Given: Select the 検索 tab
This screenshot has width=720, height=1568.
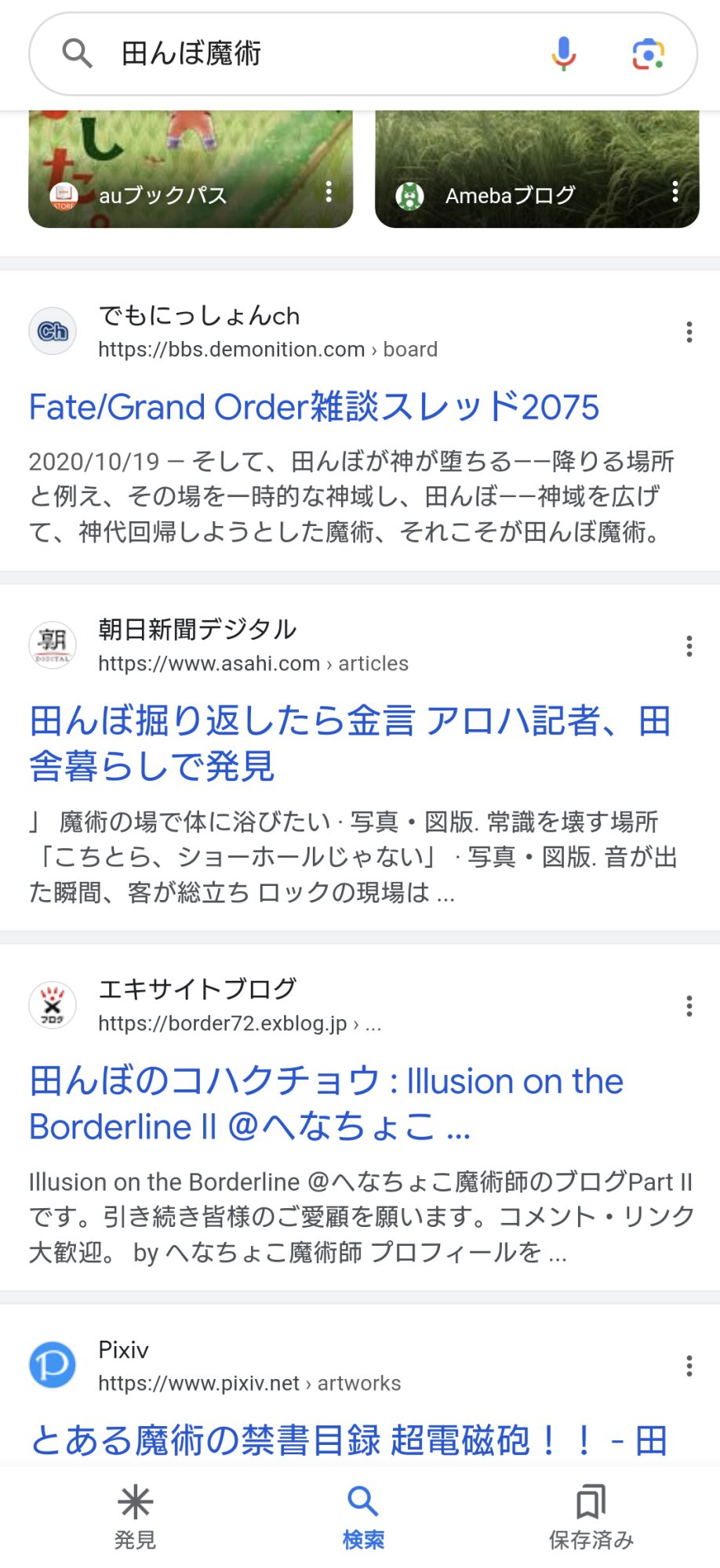Looking at the screenshot, I should pyautogui.click(x=363, y=1517).
